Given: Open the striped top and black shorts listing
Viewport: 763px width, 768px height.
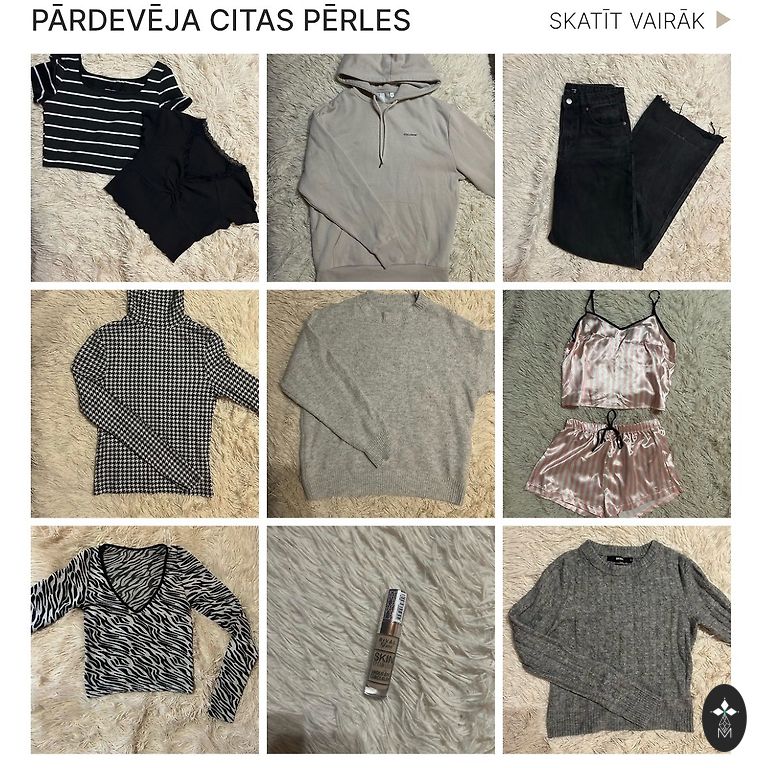Looking at the screenshot, I should [x=144, y=168].
